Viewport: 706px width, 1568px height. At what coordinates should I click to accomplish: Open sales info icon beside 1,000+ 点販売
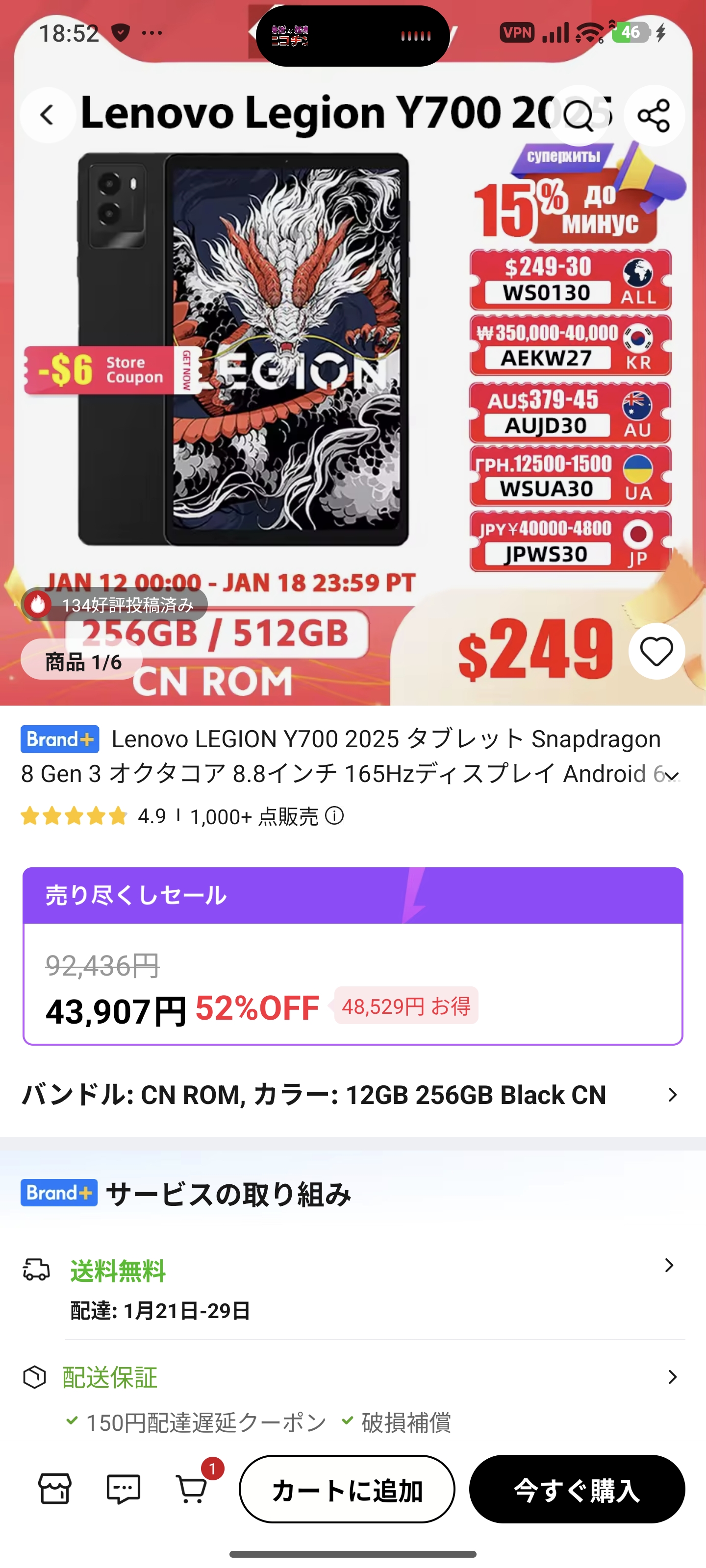(334, 816)
